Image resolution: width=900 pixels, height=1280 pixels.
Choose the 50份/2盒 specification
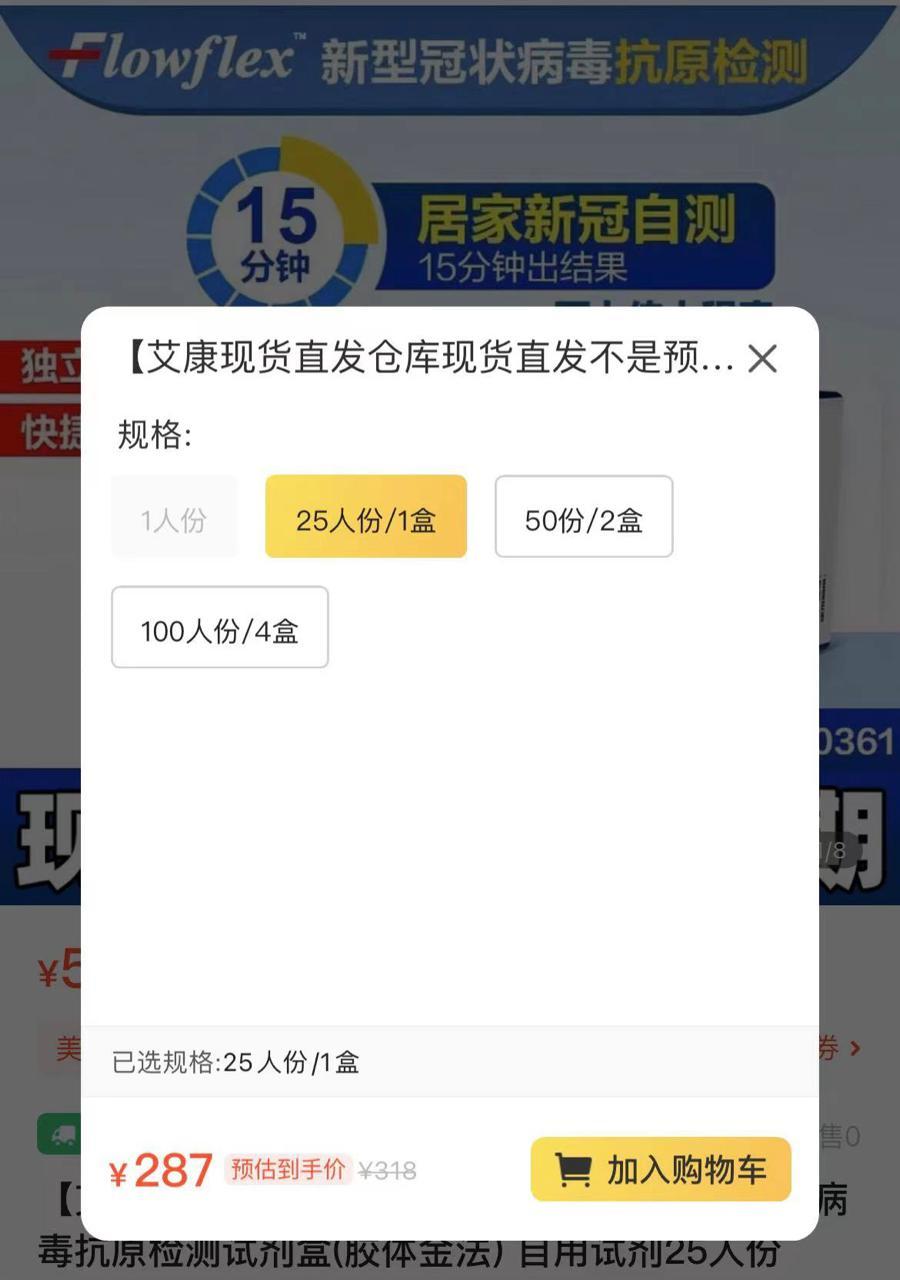[x=584, y=517]
